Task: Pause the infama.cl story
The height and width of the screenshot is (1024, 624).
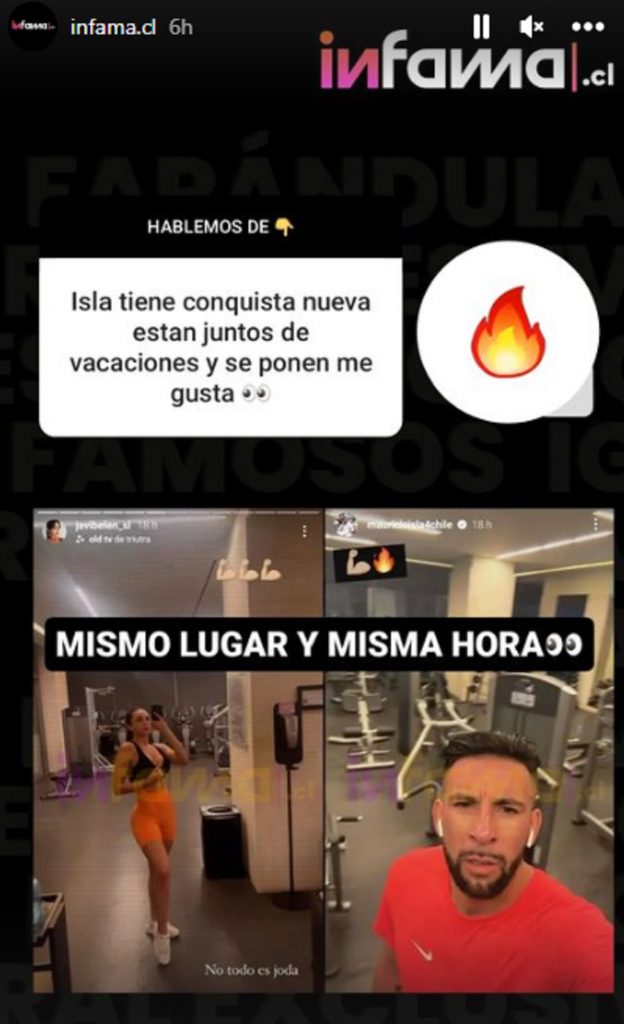Action: [482, 27]
